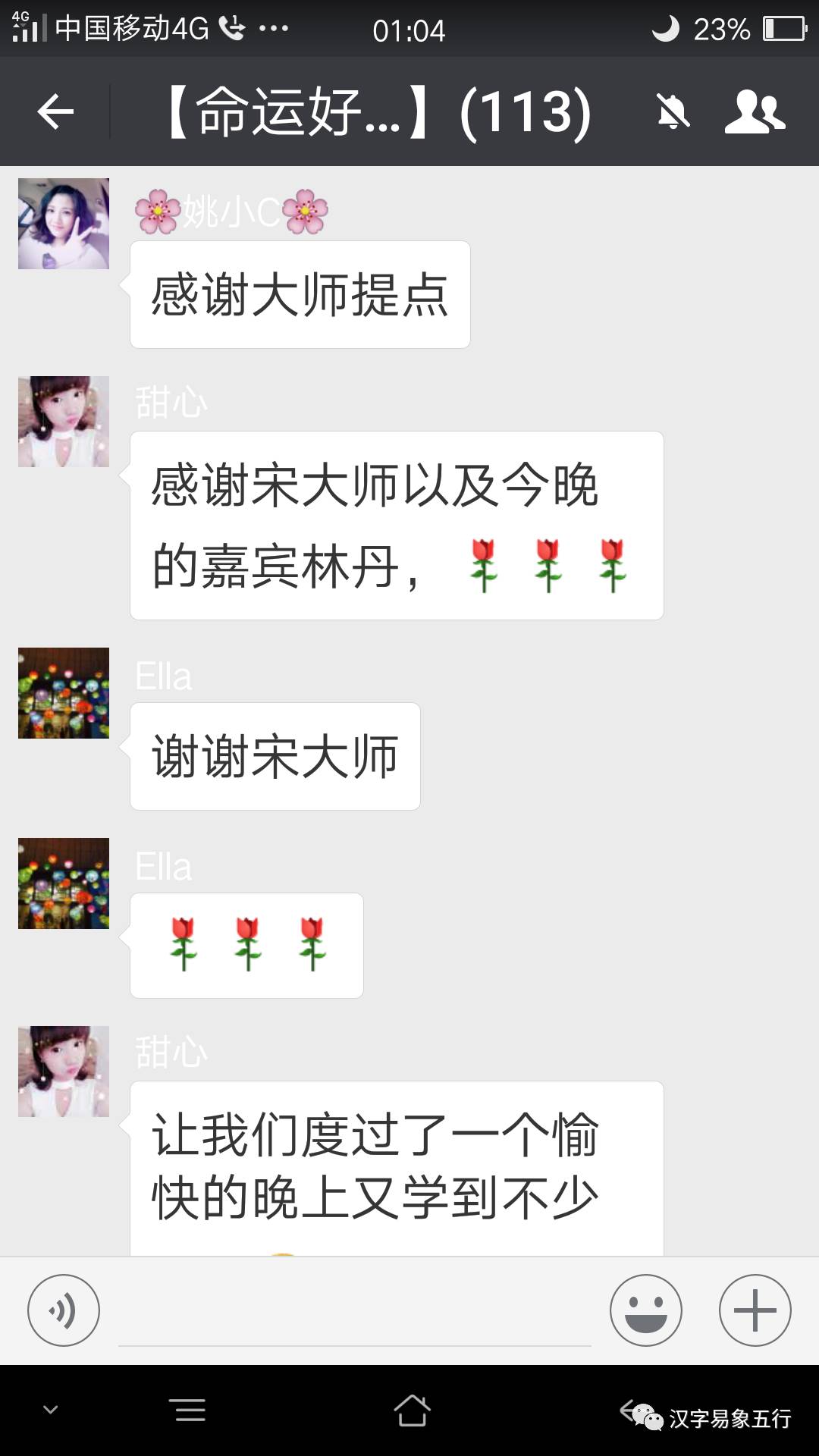Open the emoji sticker panel

coord(645,1310)
